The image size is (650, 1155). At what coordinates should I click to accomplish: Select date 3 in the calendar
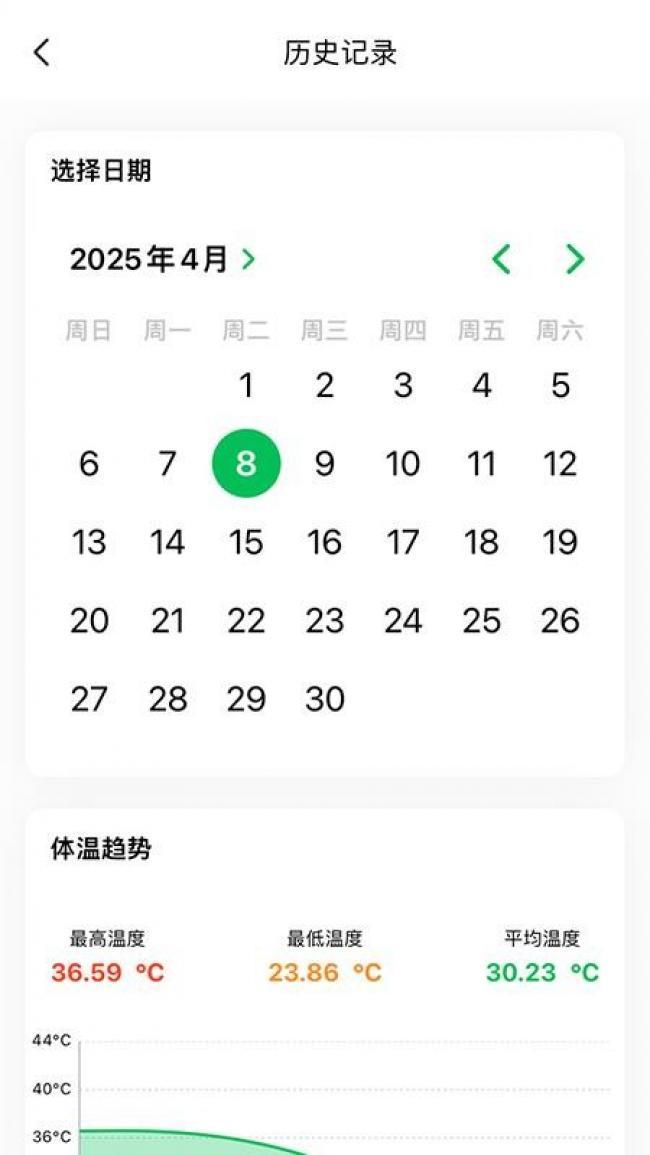click(403, 386)
